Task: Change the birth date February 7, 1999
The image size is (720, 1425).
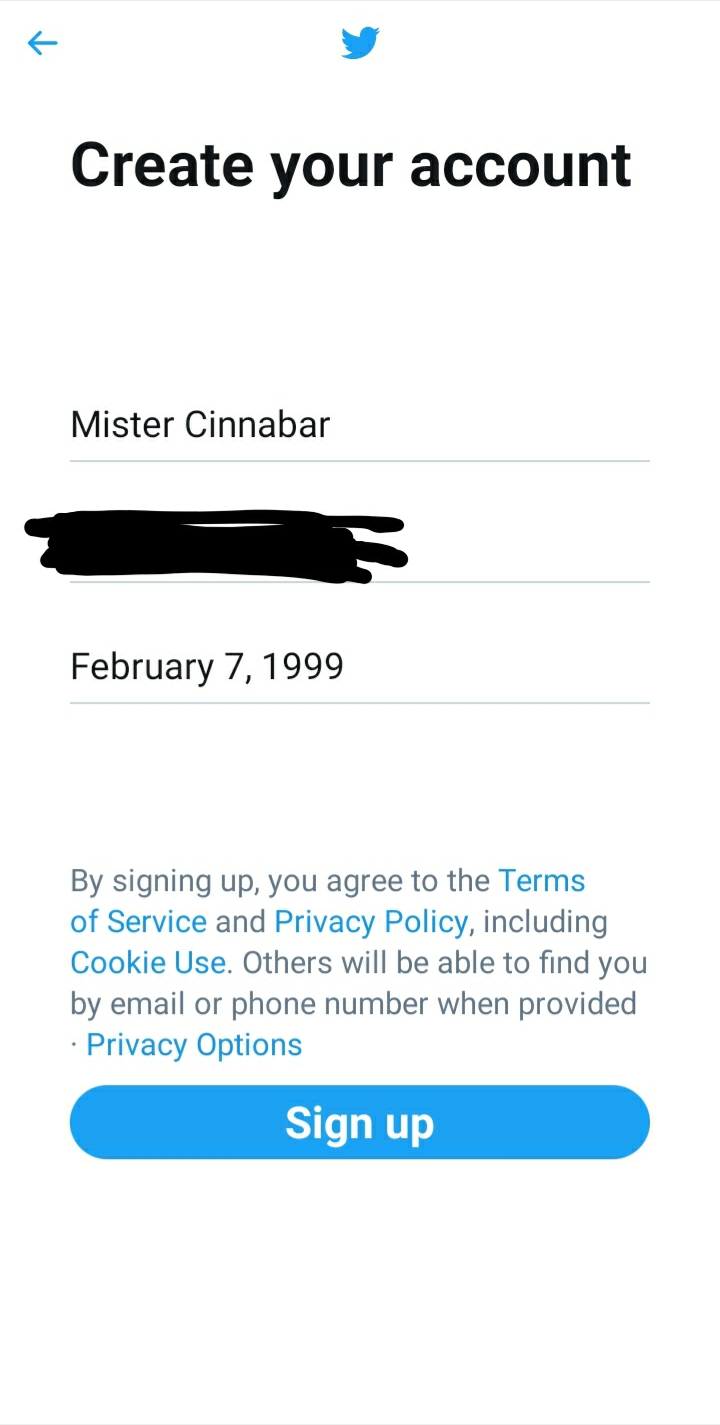Action: pyautogui.click(x=360, y=668)
